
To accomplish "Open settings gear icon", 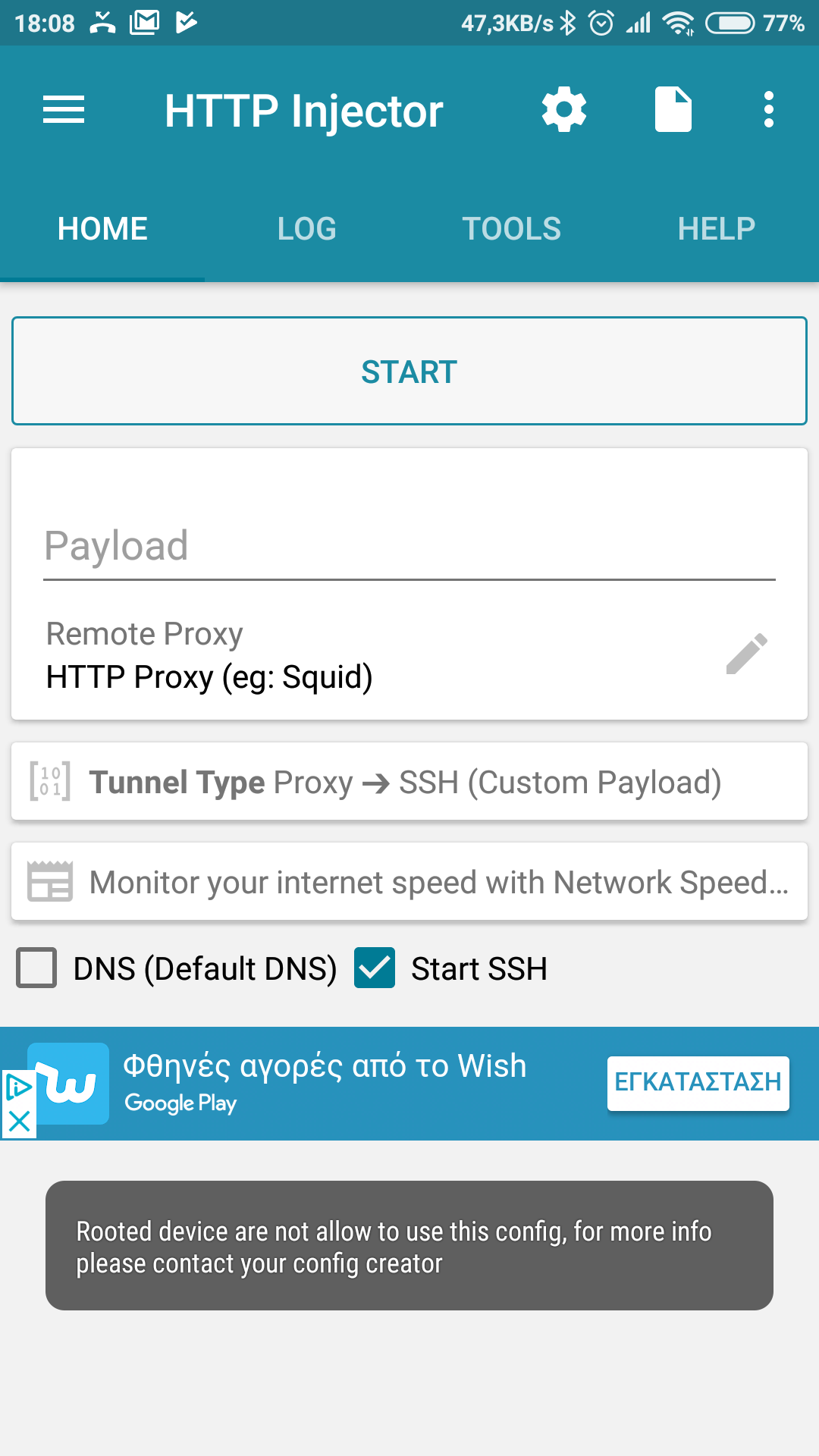I will click(564, 111).
